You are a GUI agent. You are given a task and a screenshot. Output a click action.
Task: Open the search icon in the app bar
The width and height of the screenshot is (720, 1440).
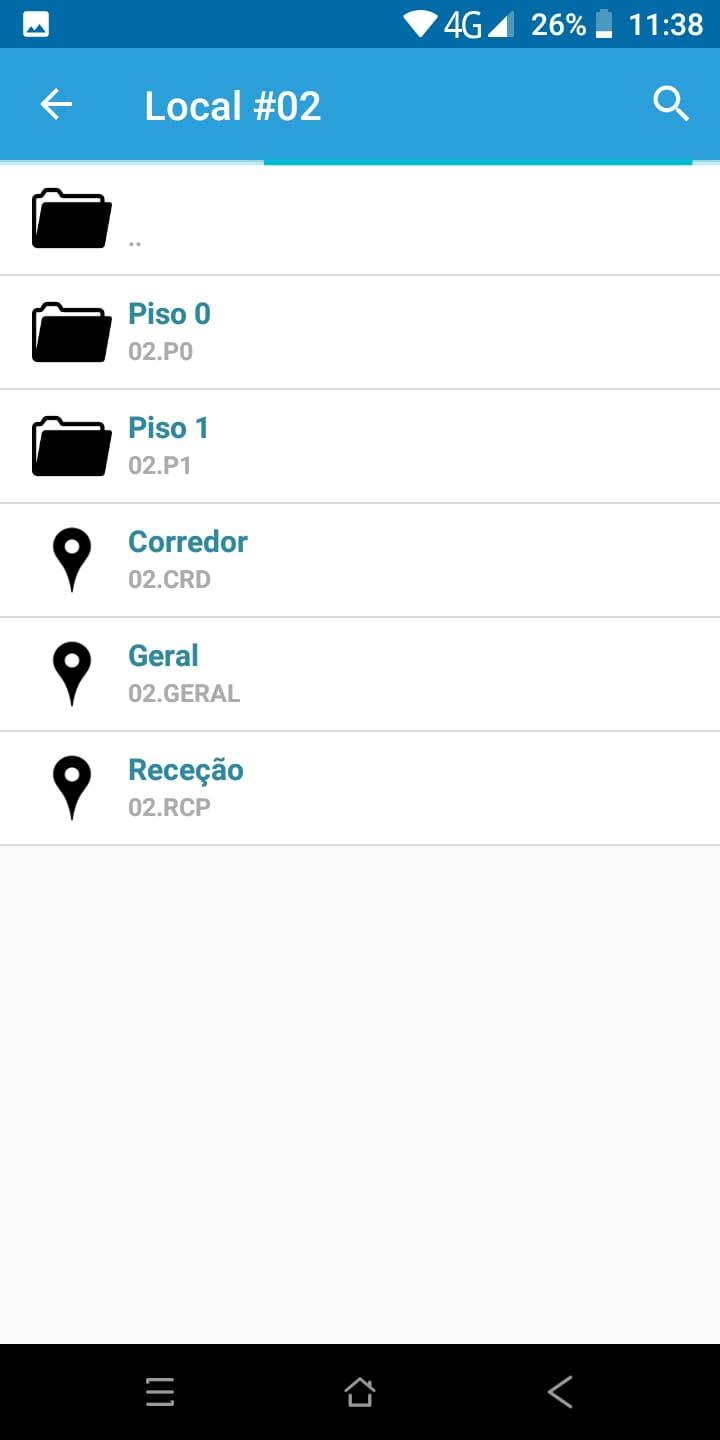click(x=671, y=104)
